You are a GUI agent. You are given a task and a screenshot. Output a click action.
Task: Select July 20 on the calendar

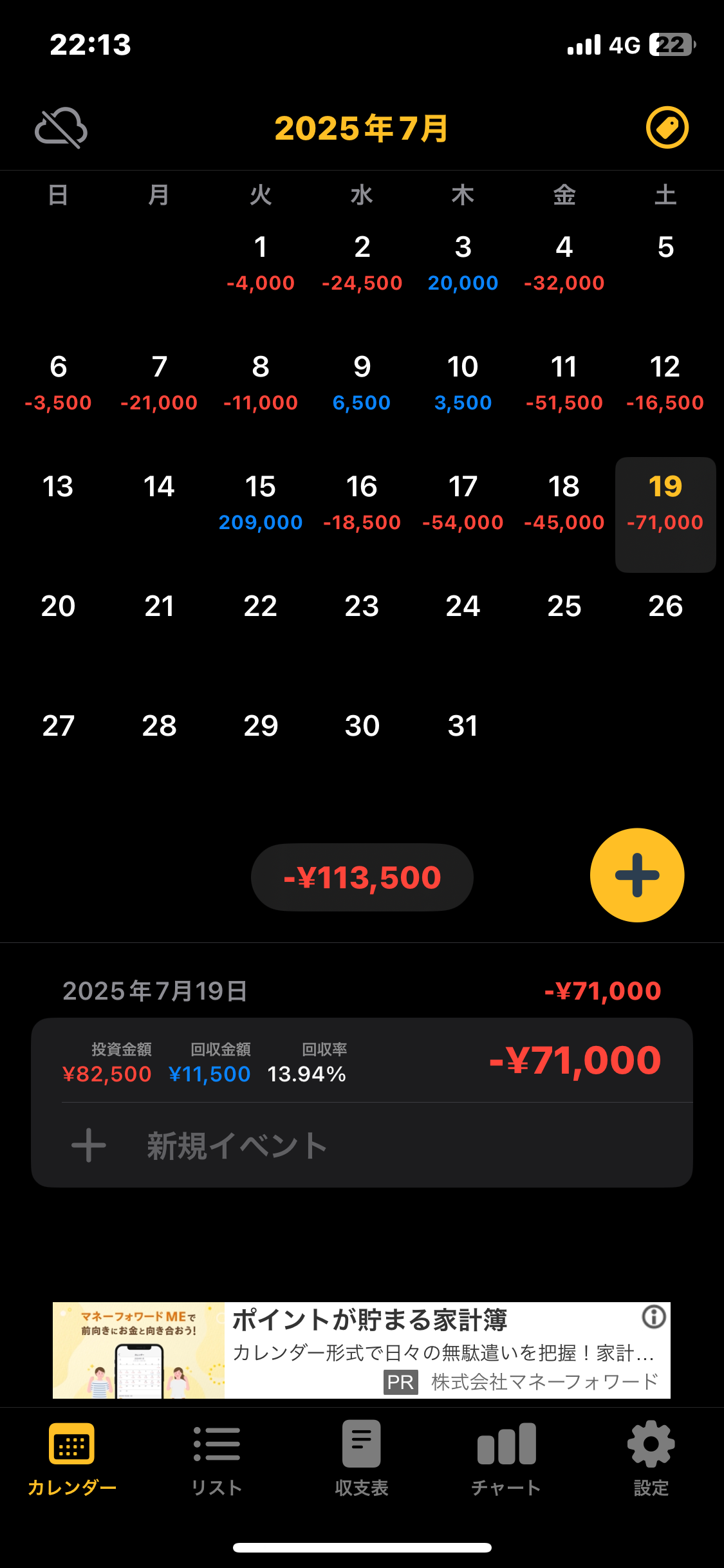click(x=59, y=624)
